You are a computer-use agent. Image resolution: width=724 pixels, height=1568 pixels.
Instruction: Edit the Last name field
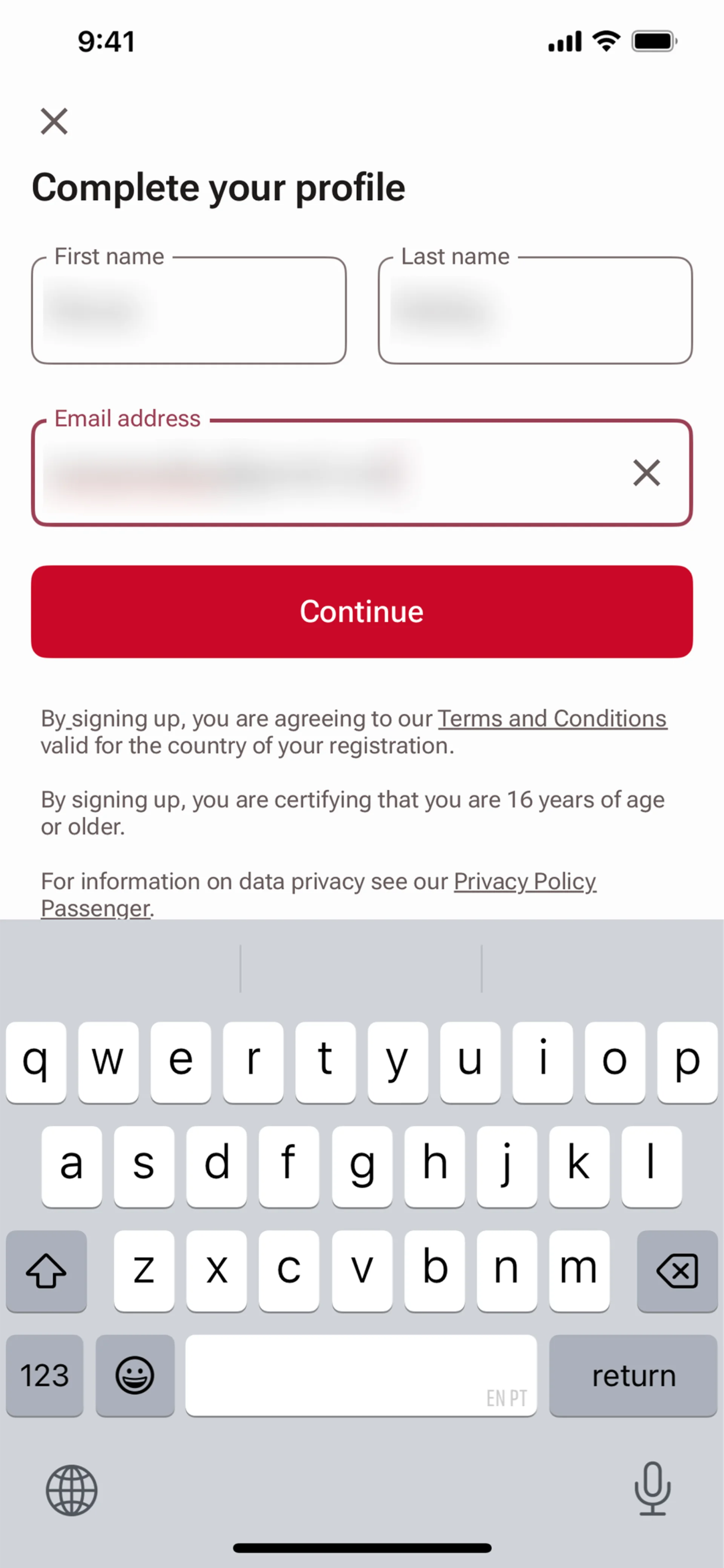pyautogui.click(x=535, y=311)
